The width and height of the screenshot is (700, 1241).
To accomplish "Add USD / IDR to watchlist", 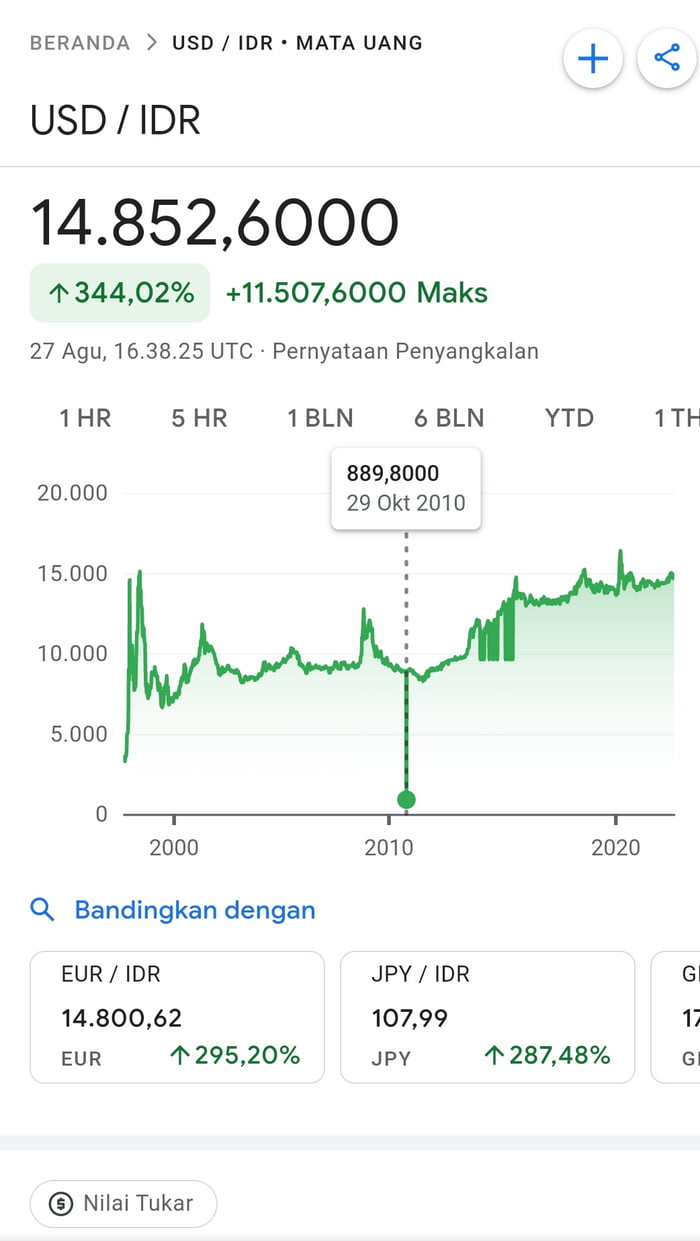I will click(x=593, y=59).
